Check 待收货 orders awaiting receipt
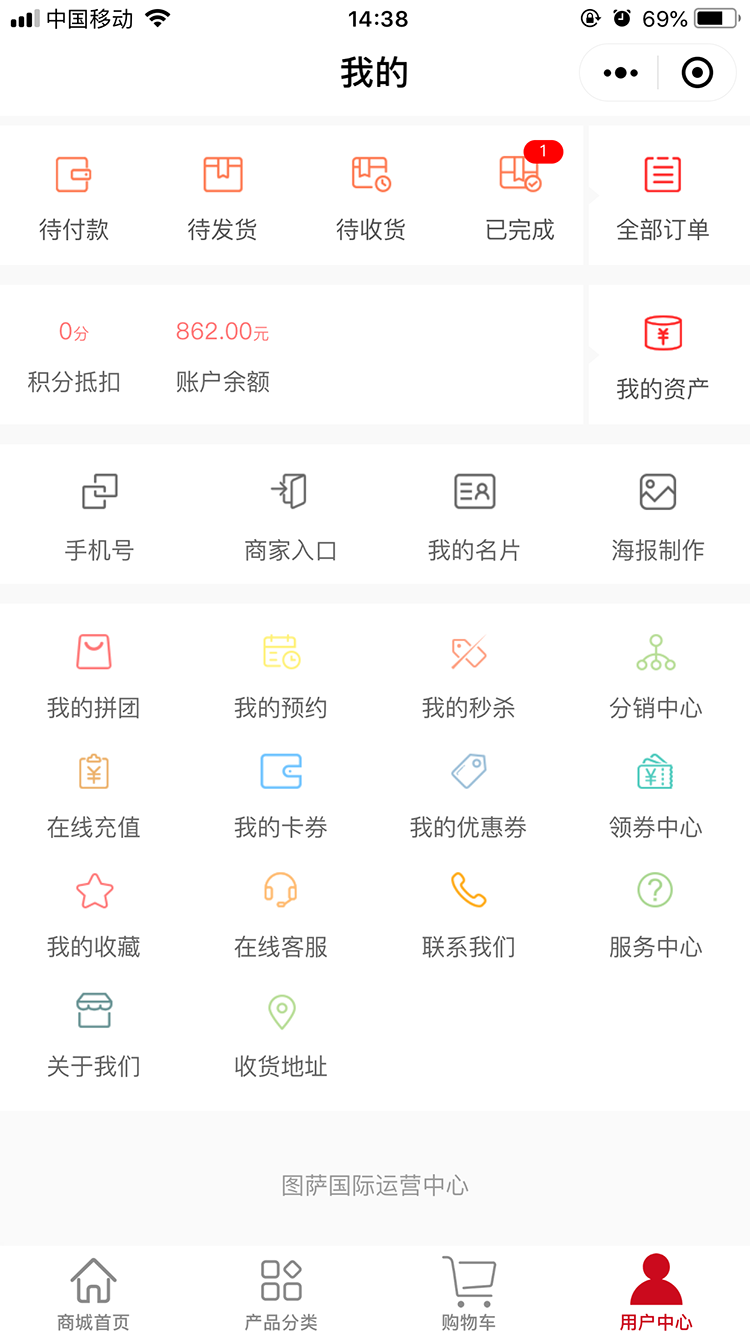The image size is (750, 1333). 371,197
